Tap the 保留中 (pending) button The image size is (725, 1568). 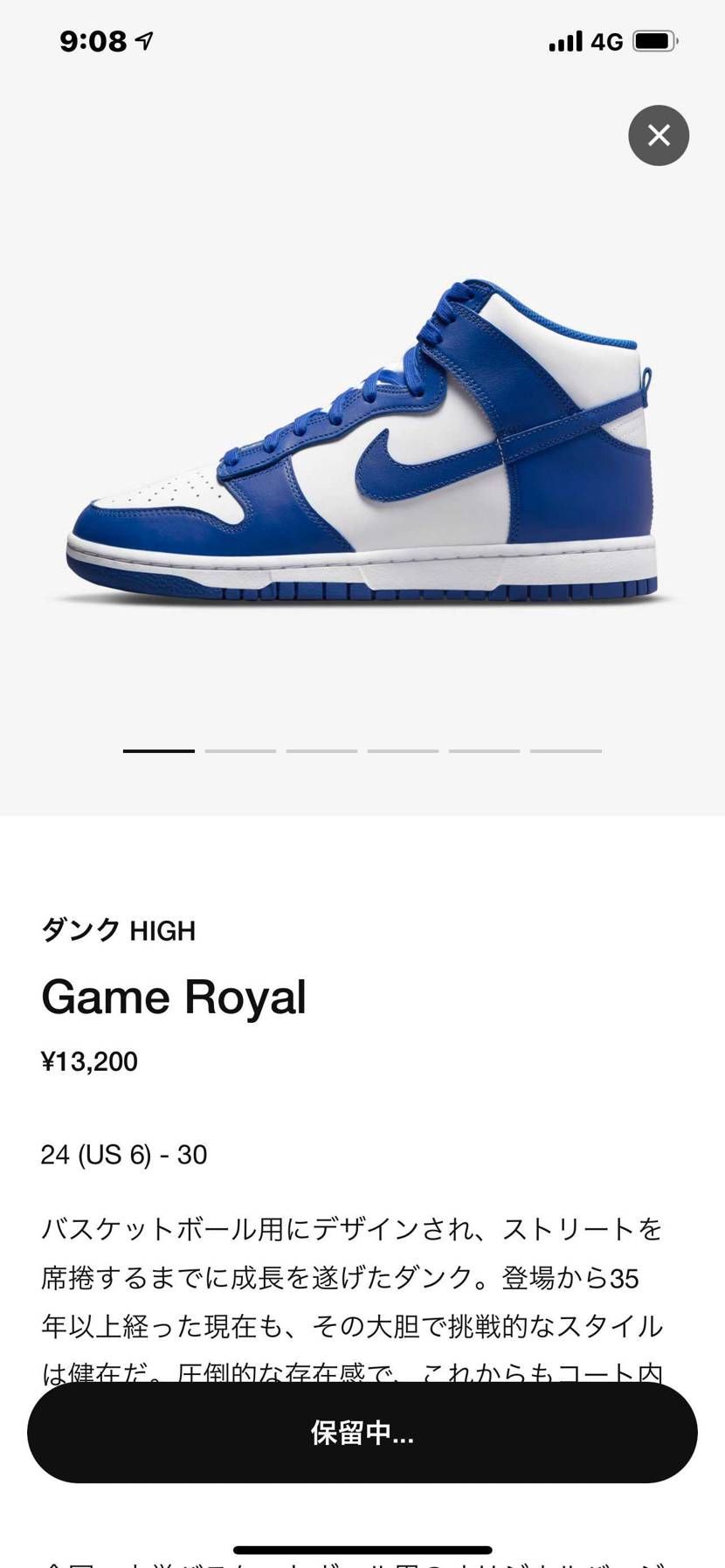[362, 1433]
